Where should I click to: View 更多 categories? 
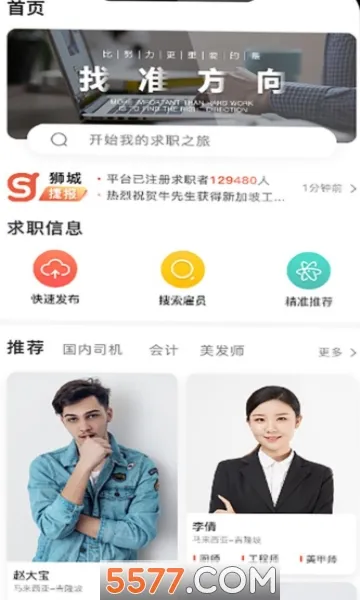[x=337, y=352]
